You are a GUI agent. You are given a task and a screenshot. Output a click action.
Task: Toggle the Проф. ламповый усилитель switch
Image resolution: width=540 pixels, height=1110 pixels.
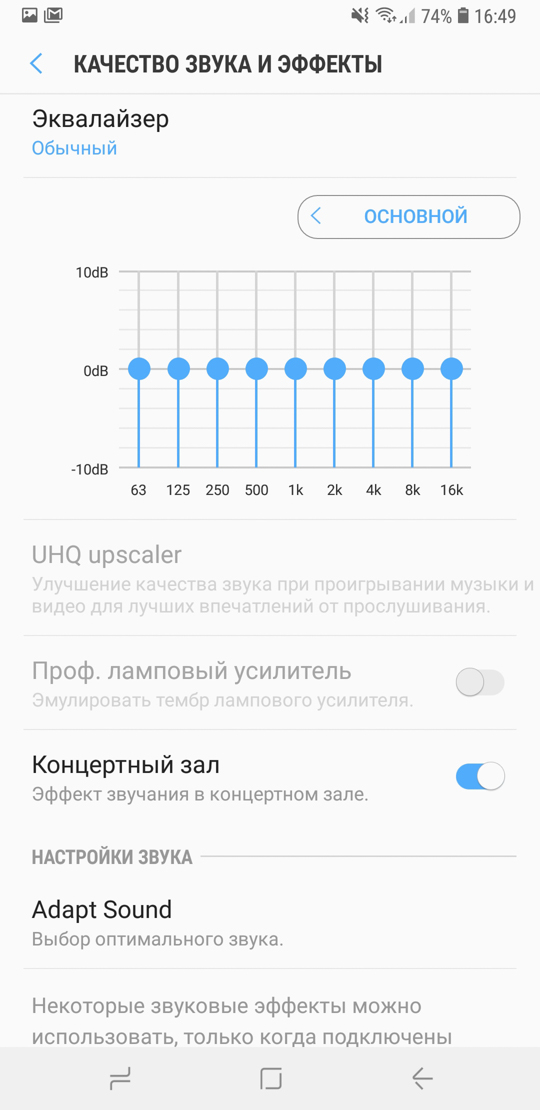(x=480, y=683)
